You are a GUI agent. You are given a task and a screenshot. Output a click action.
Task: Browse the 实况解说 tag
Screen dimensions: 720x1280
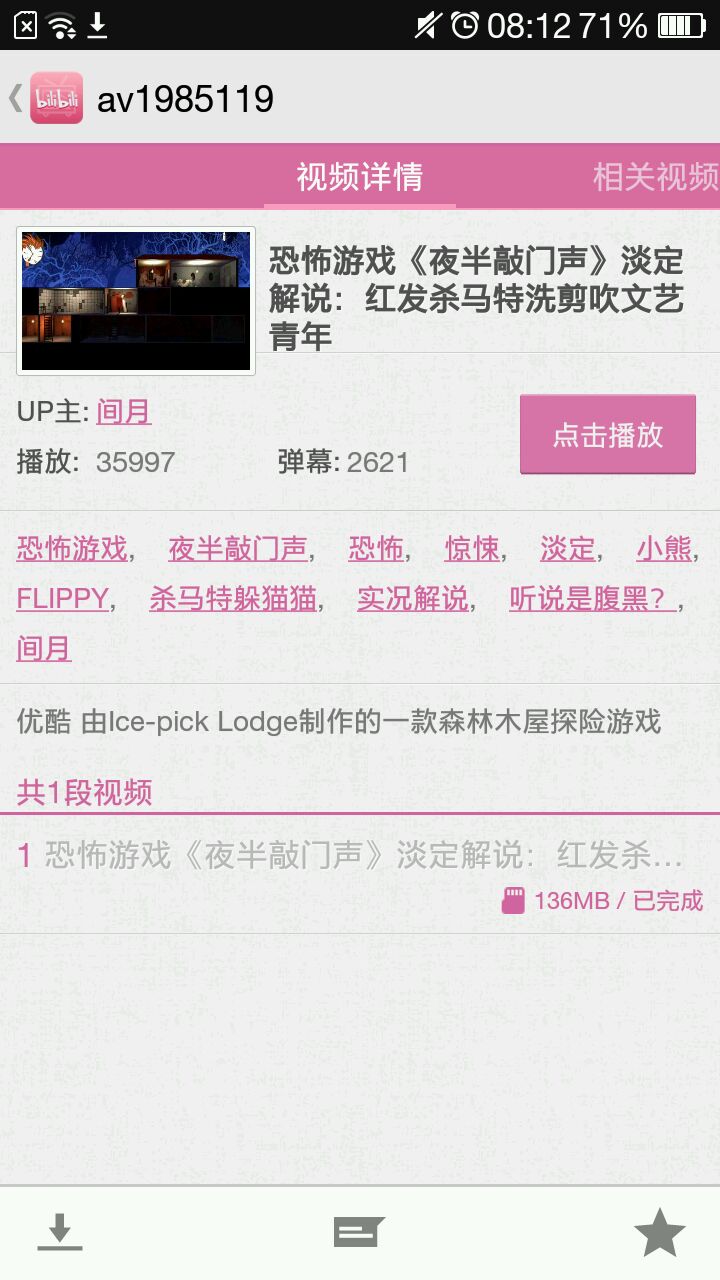pyautogui.click(x=412, y=598)
